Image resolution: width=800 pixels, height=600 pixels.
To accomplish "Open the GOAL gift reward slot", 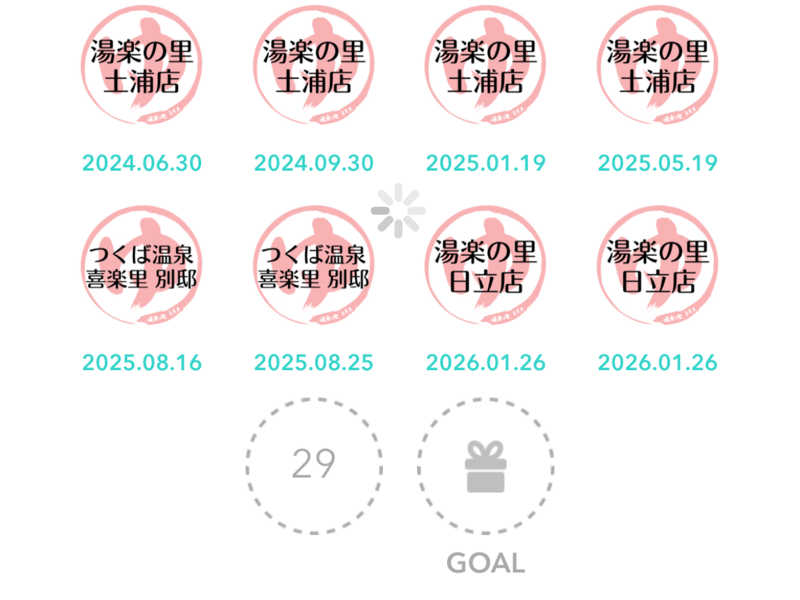I will coord(485,466).
